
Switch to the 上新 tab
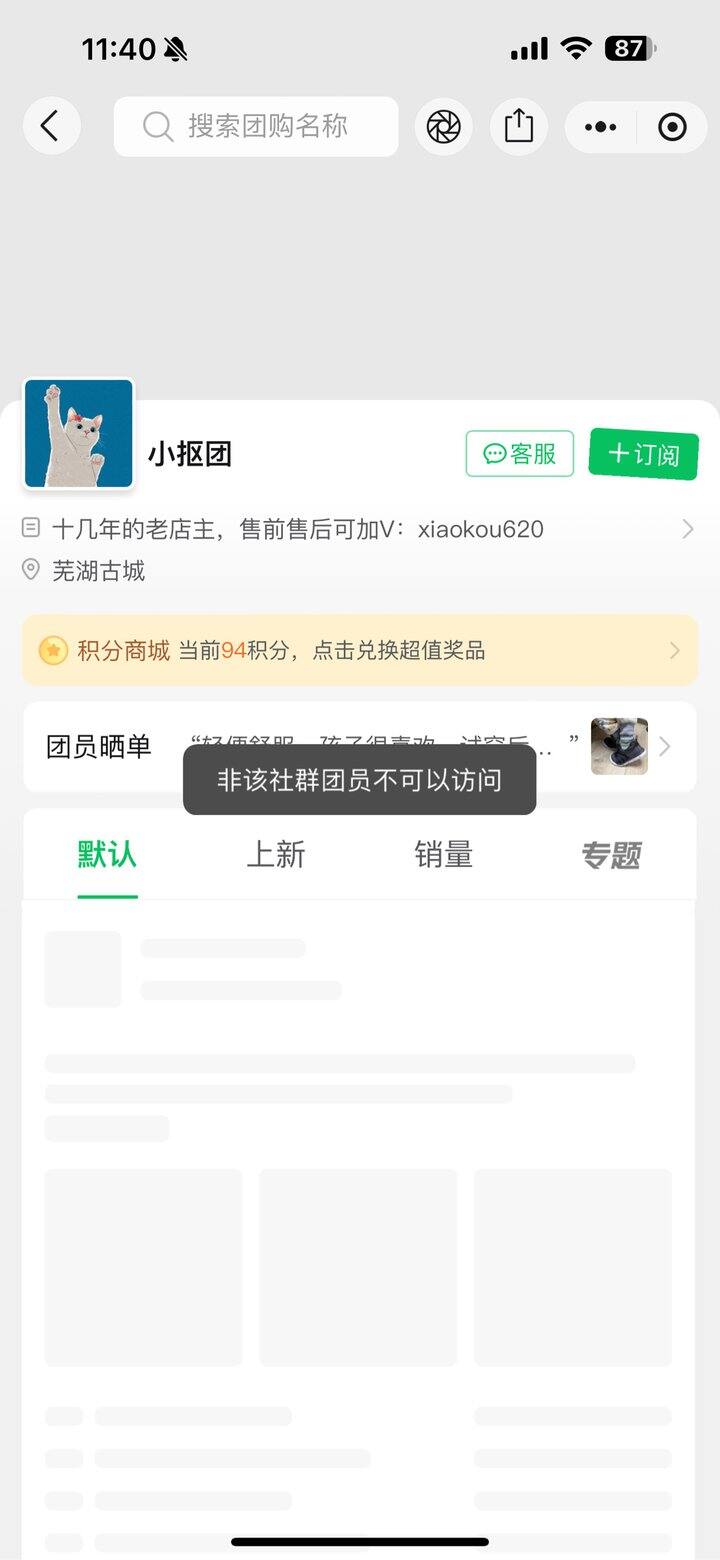click(275, 855)
